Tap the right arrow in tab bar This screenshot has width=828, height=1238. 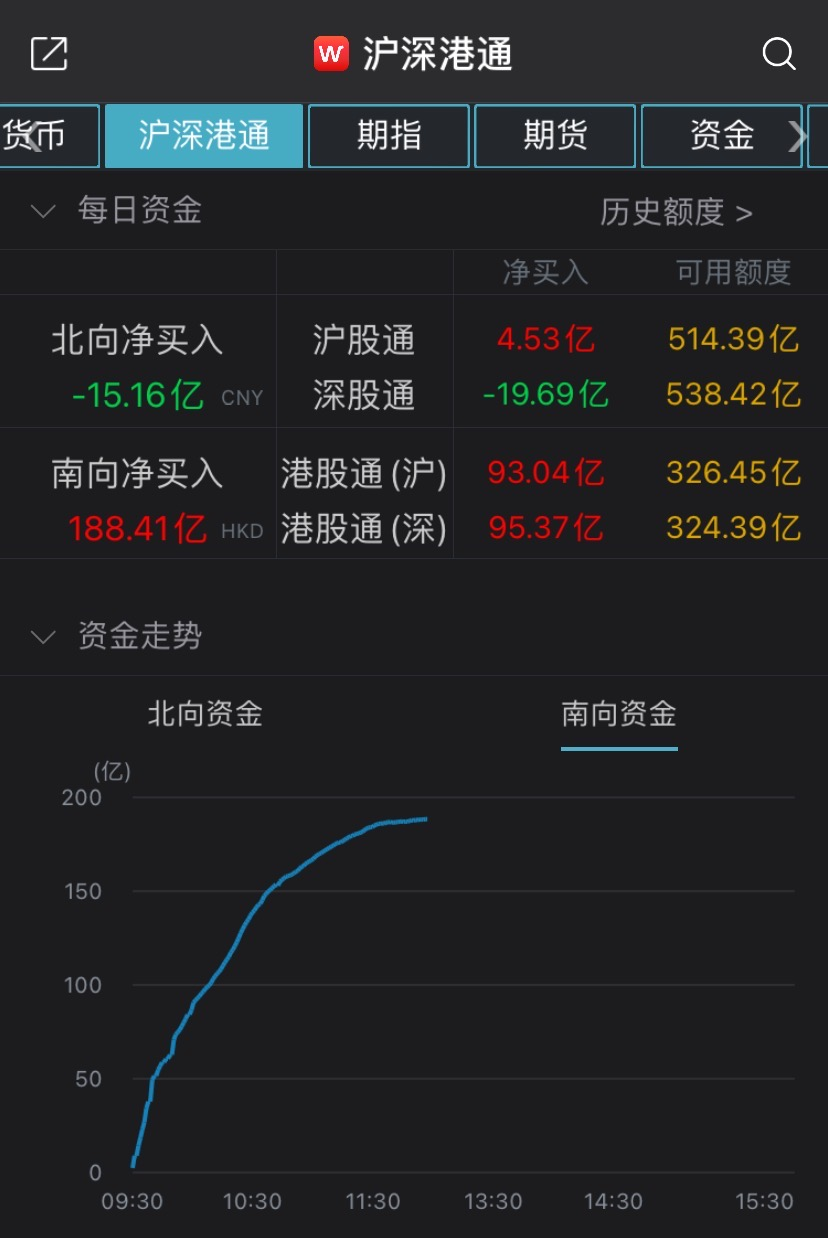[798, 136]
